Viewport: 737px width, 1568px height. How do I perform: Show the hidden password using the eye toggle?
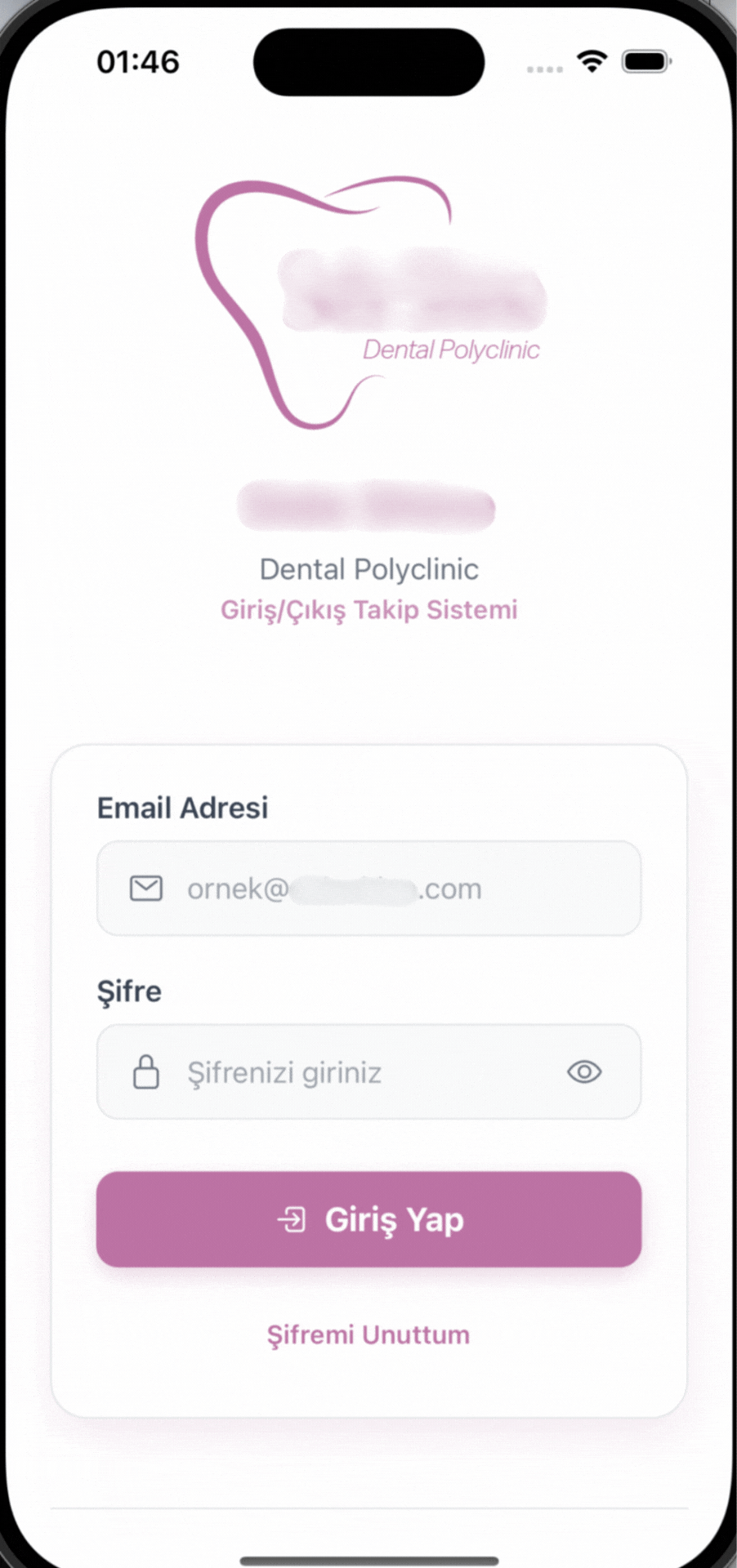(x=583, y=1071)
